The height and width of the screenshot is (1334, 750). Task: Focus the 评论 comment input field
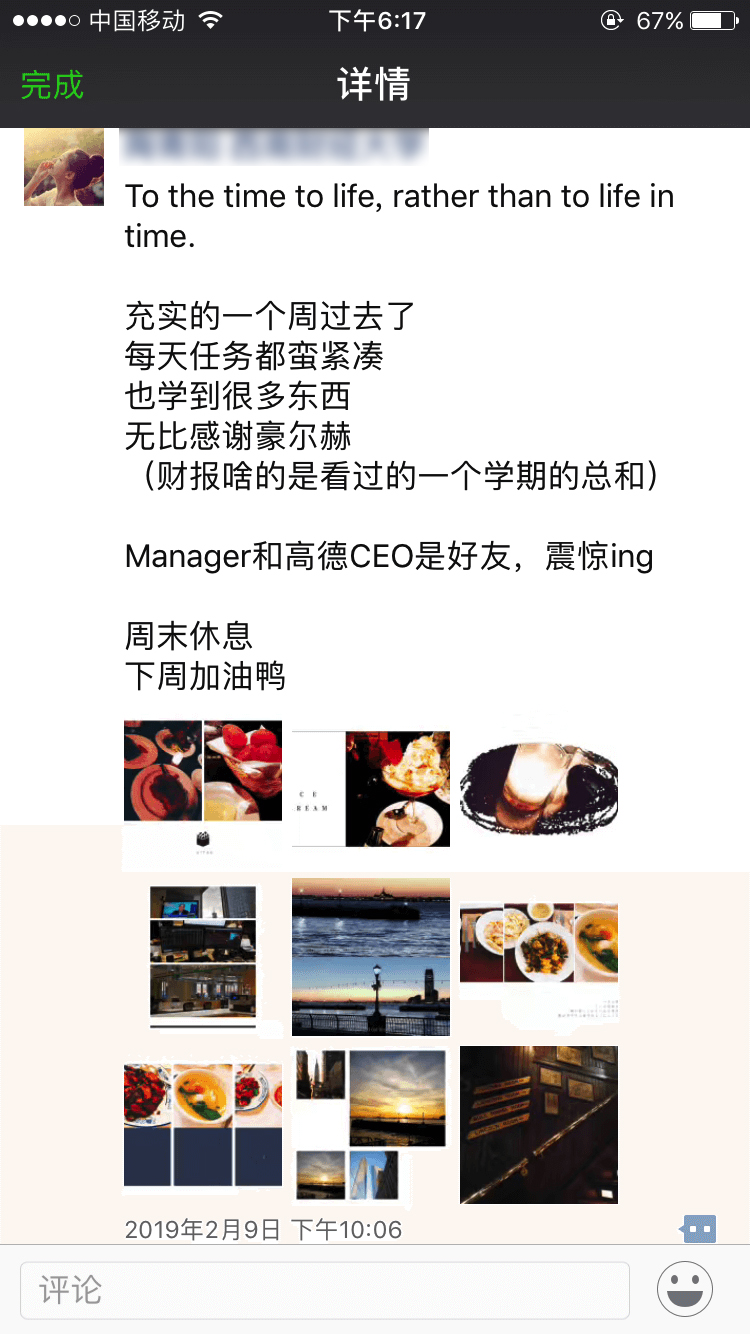click(325, 1290)
